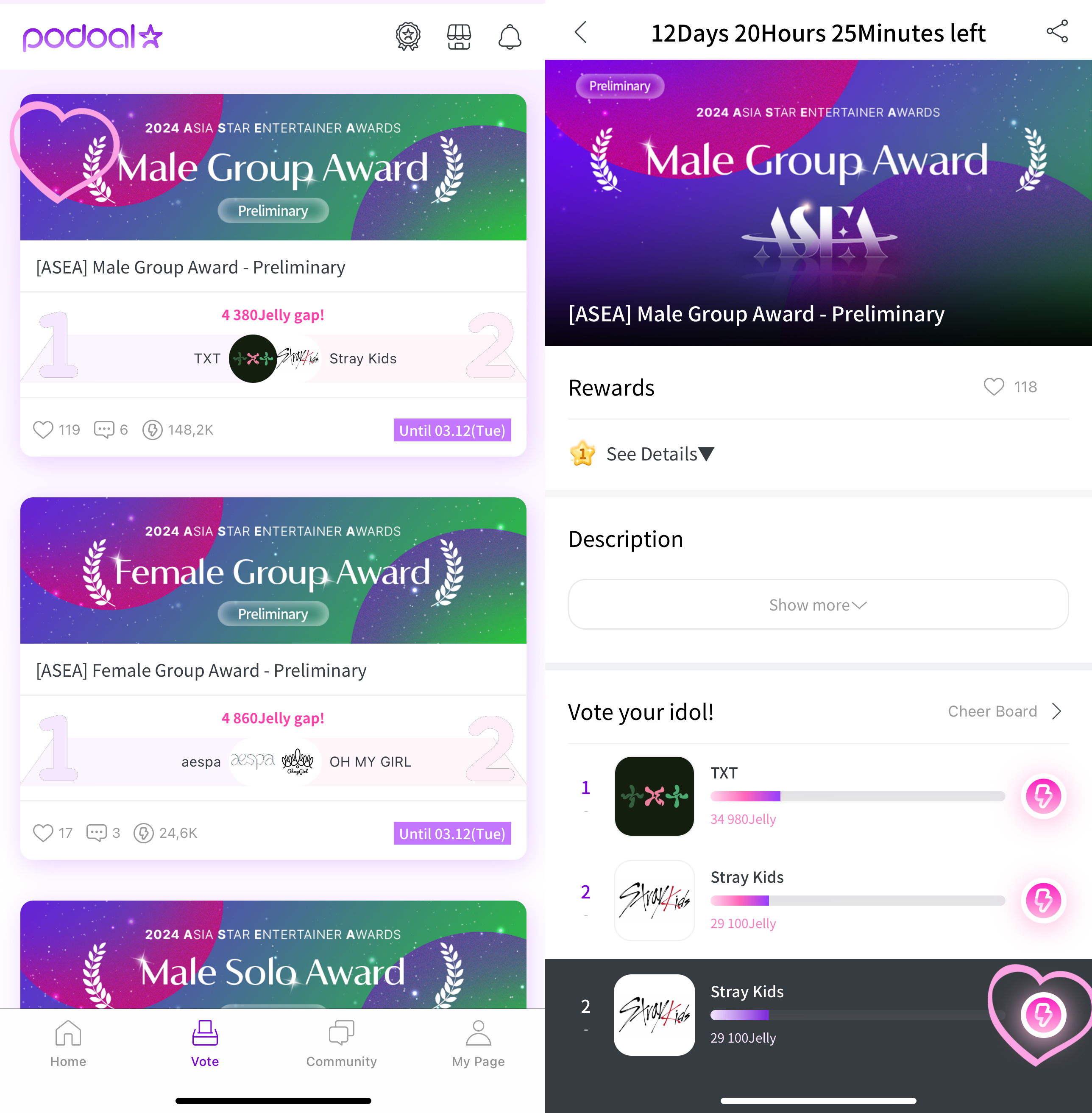Switch to the My Page tab
1092x1113 pixels.
click(478, 1043)
